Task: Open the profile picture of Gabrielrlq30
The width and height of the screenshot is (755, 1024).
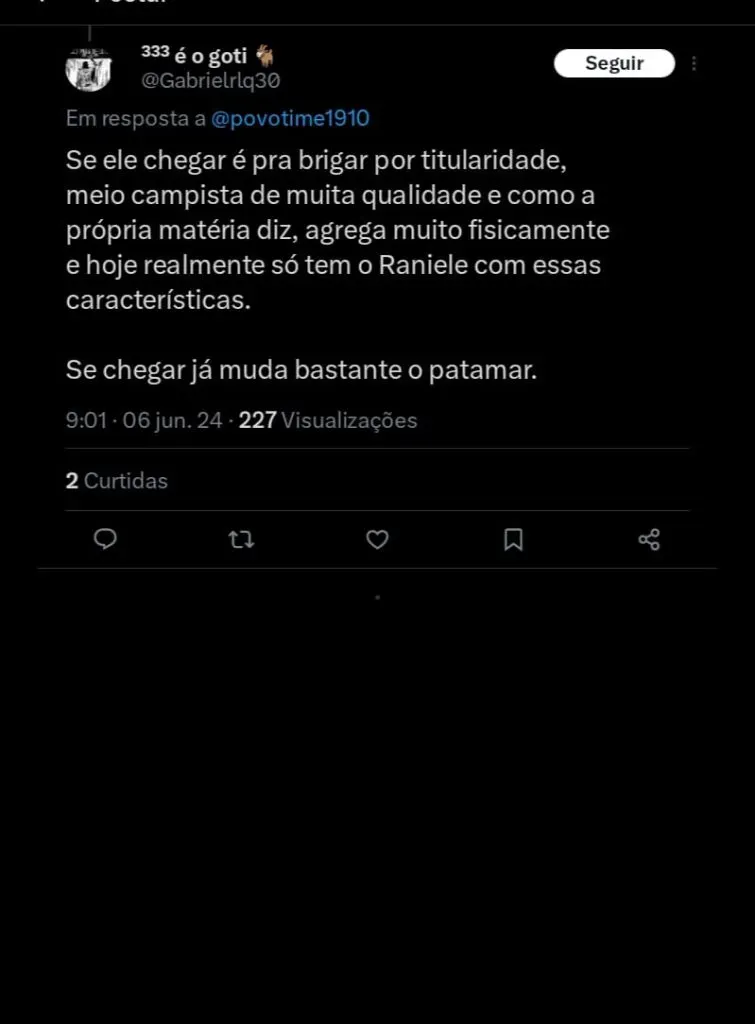Action: coord(89,69)
